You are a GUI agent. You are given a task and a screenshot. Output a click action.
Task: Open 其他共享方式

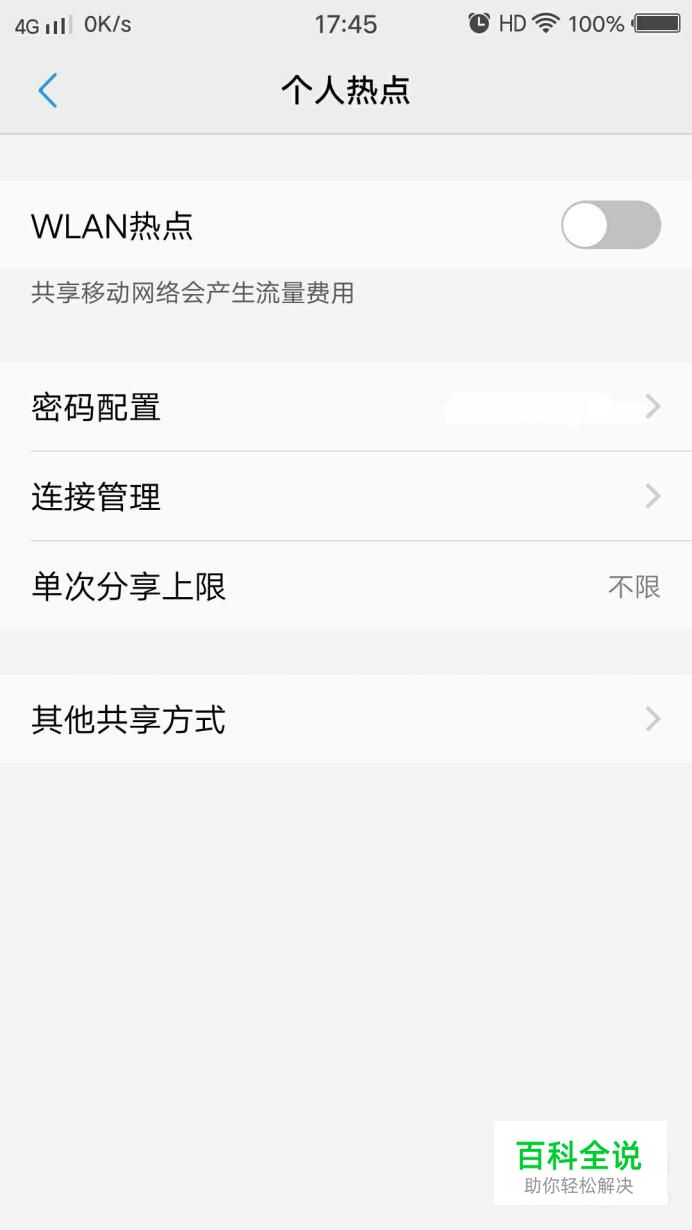[346, 719]
